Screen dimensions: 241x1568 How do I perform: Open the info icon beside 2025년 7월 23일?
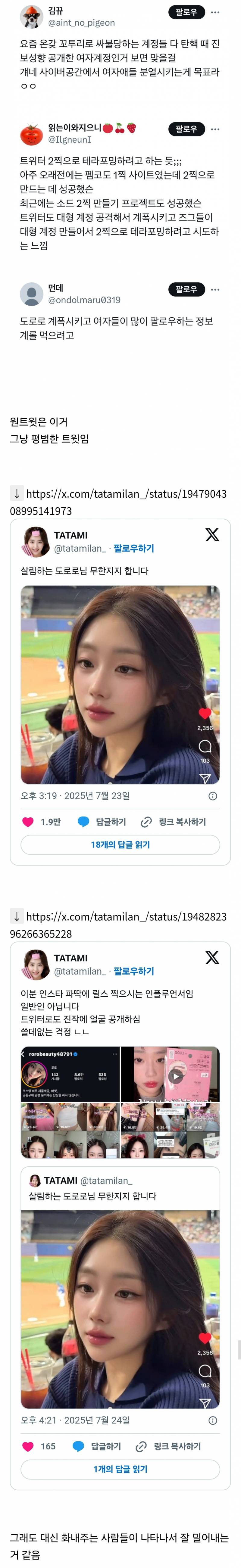[x=212, y=795]
